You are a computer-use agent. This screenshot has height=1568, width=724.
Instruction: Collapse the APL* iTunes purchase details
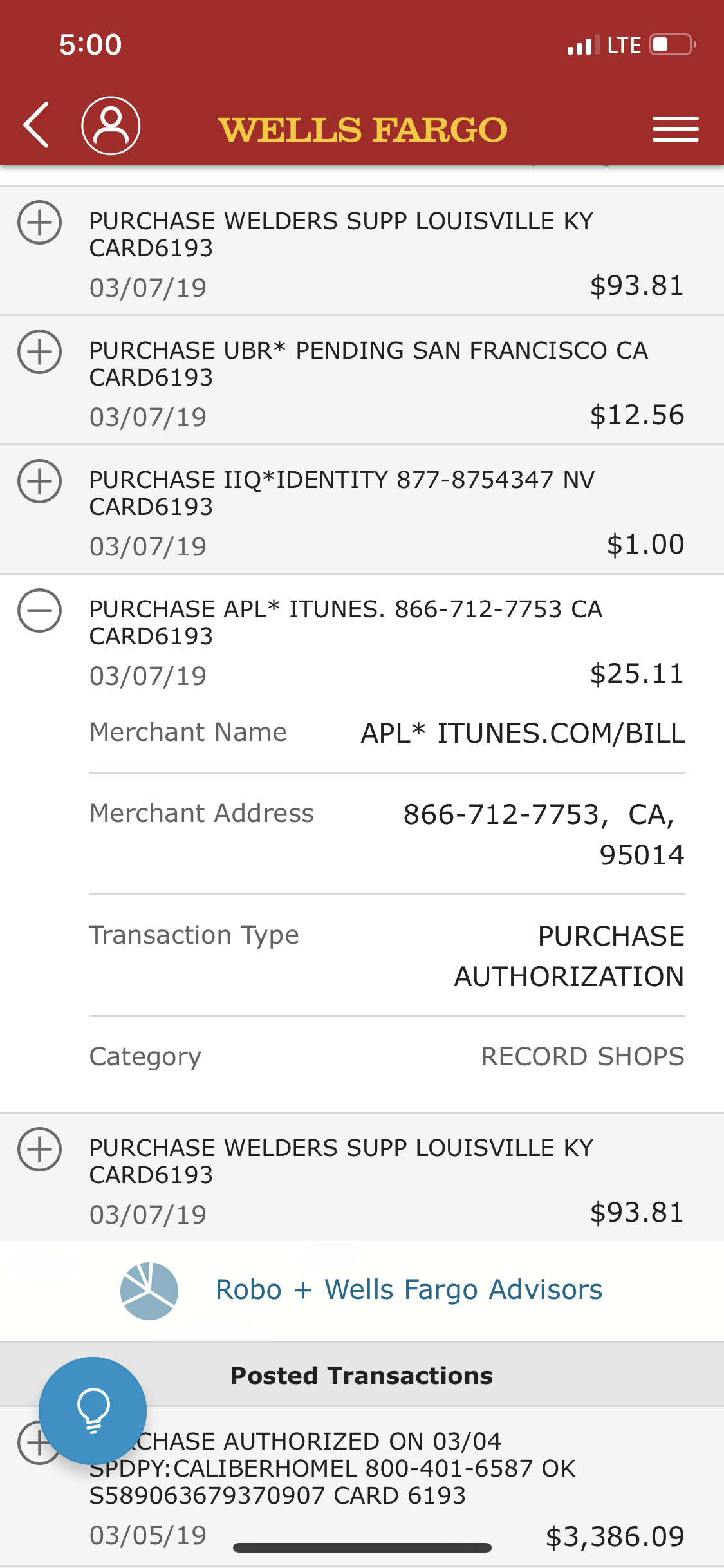tap(40, 610)
